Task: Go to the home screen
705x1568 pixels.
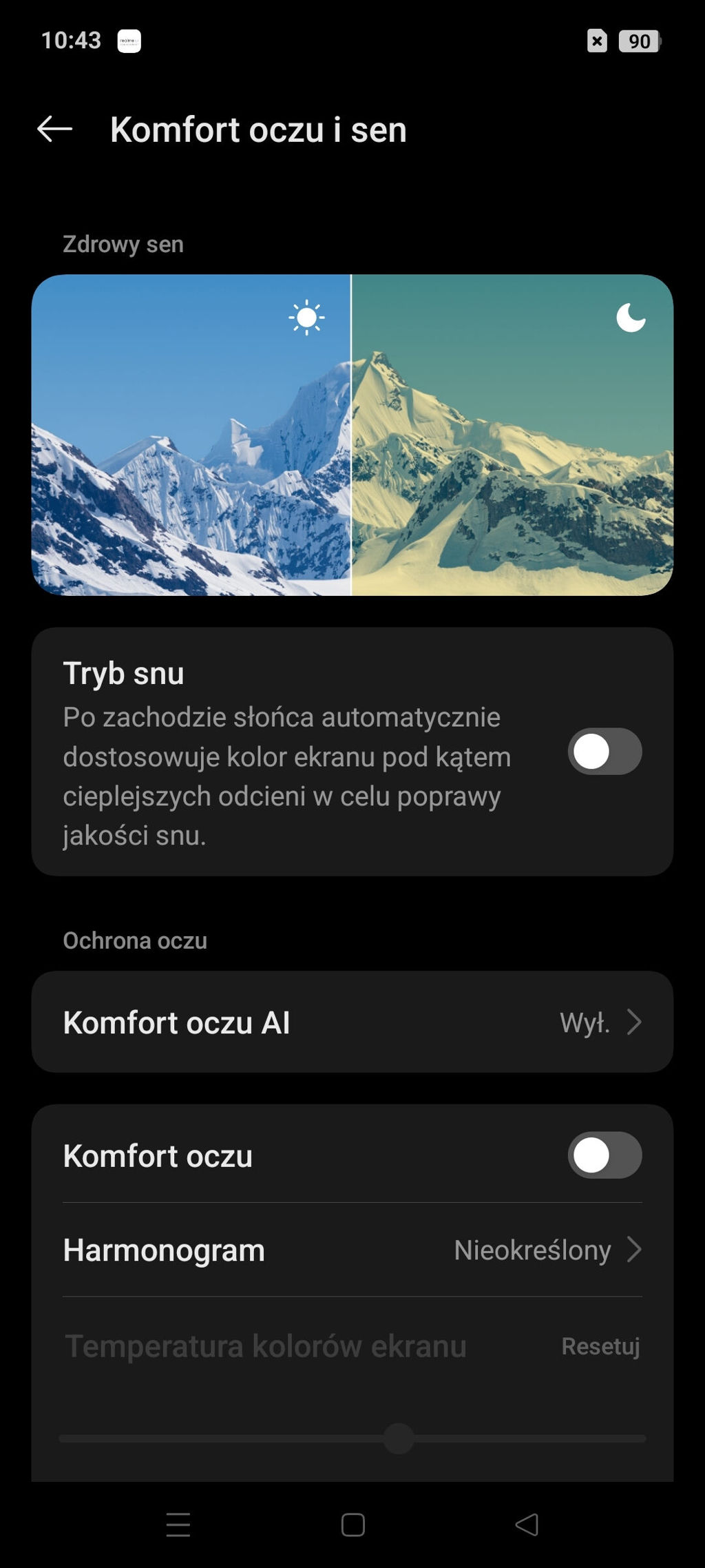Action: [x=352, y=1525]
